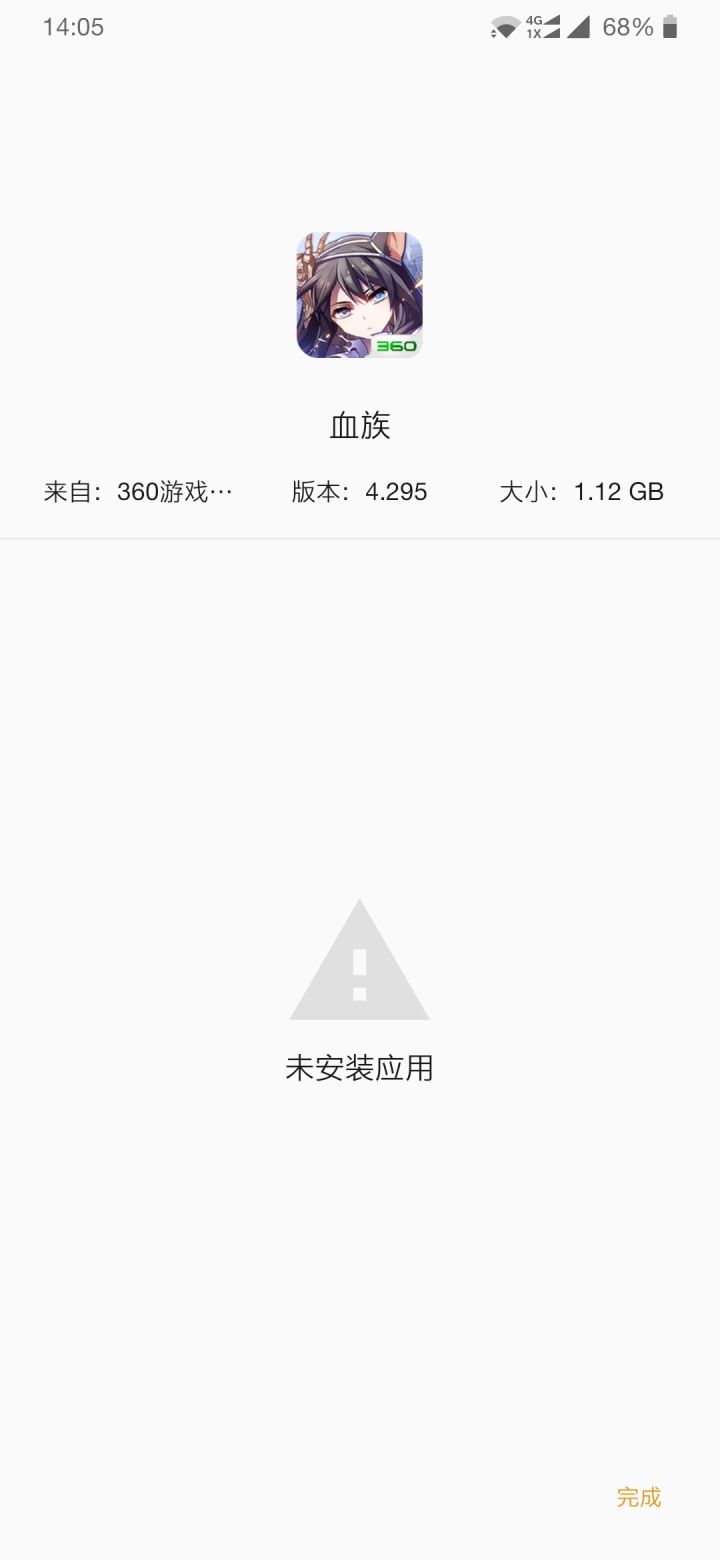The height and width of the screenshot is (1560, 720).
Task: Tap the divider line below app details
Action: [360, 541]
